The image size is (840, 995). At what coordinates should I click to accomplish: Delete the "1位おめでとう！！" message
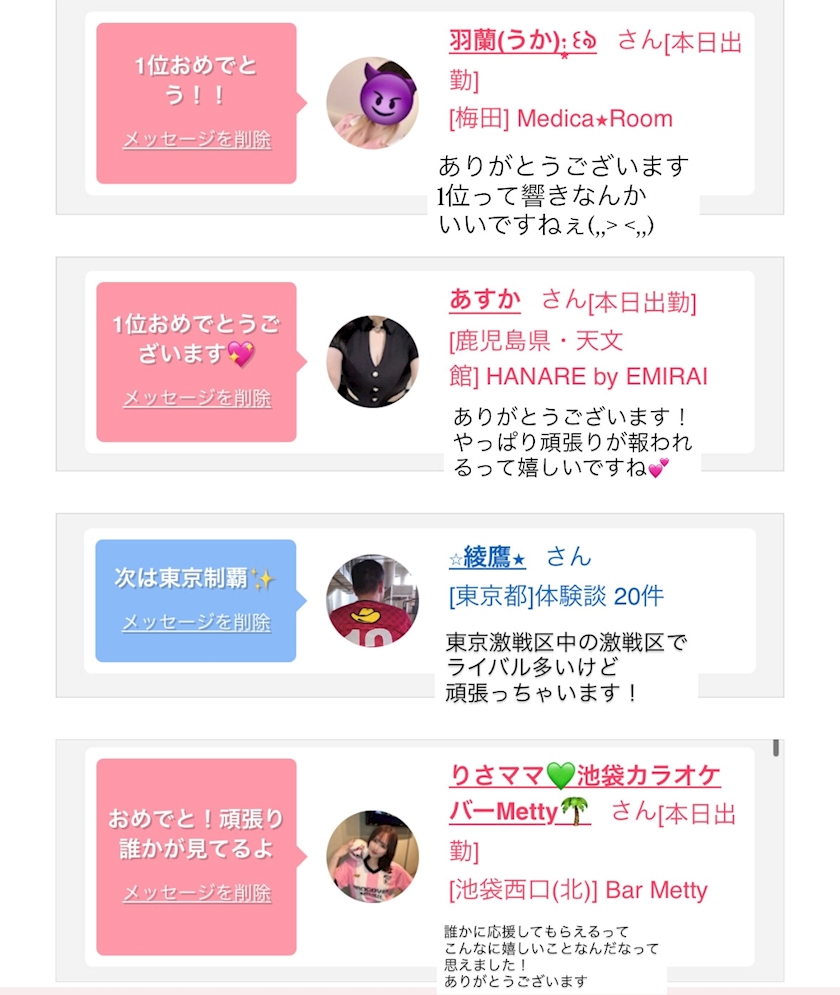(196, 140)
